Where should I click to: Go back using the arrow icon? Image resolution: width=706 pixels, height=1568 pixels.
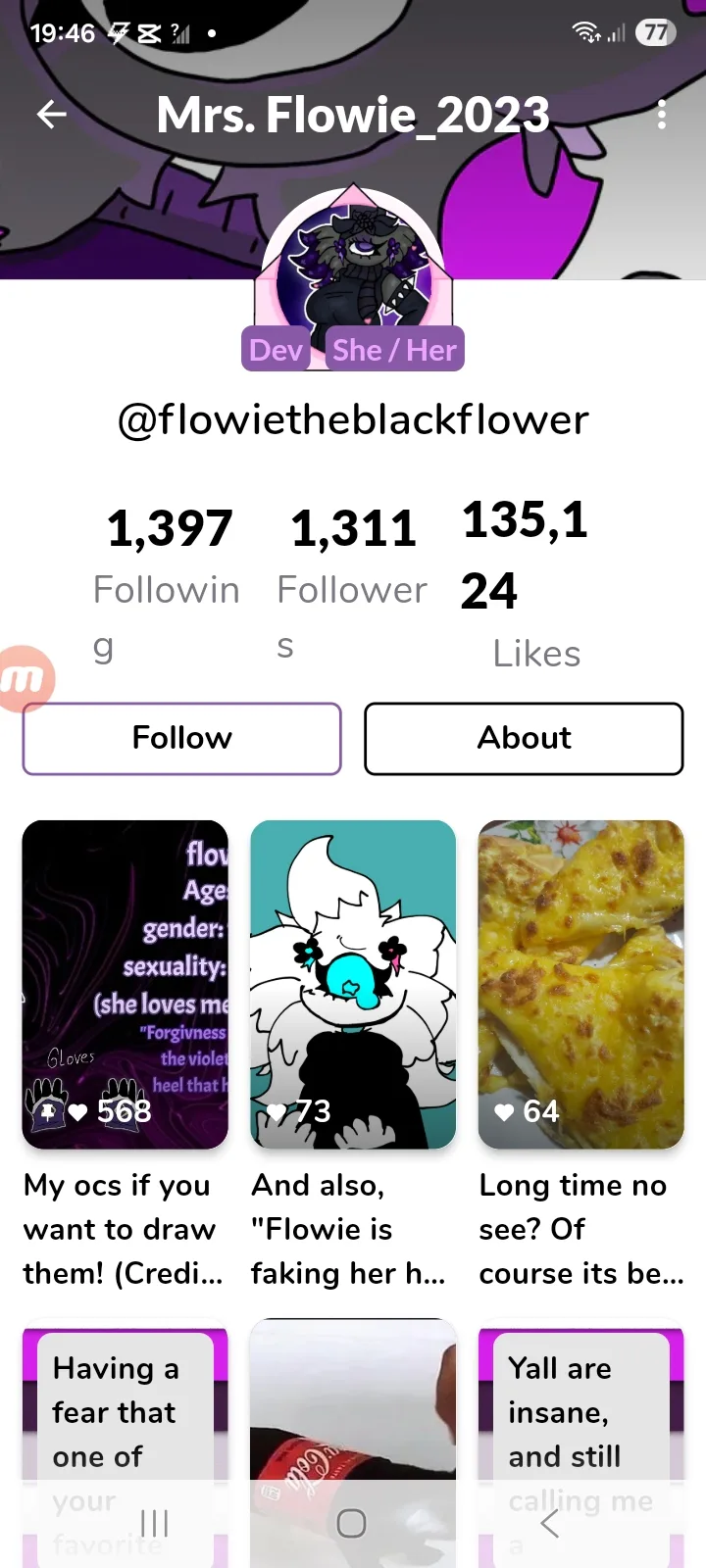click(x=51, y=115)
